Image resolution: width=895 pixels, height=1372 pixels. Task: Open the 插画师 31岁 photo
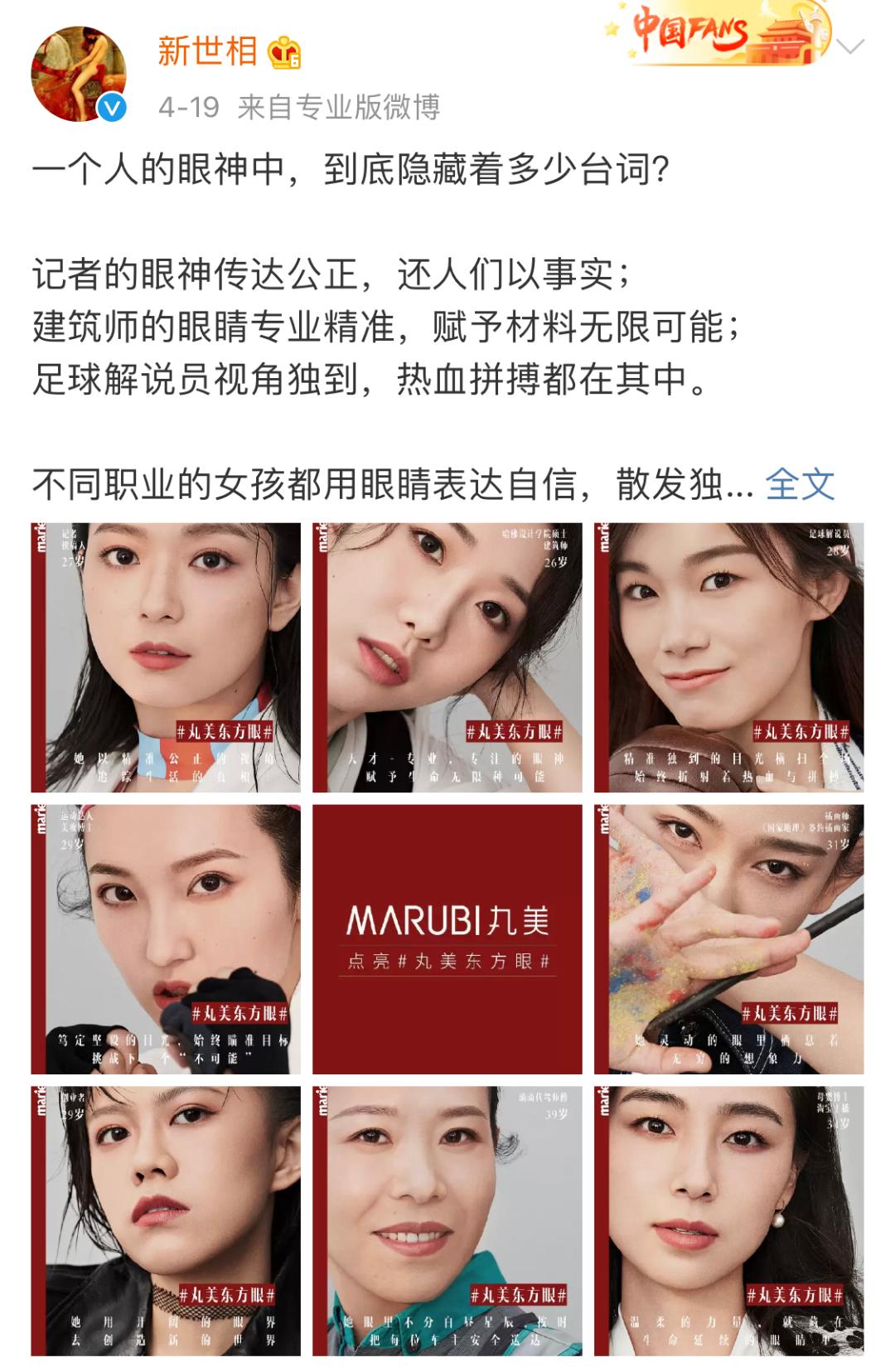728,939
